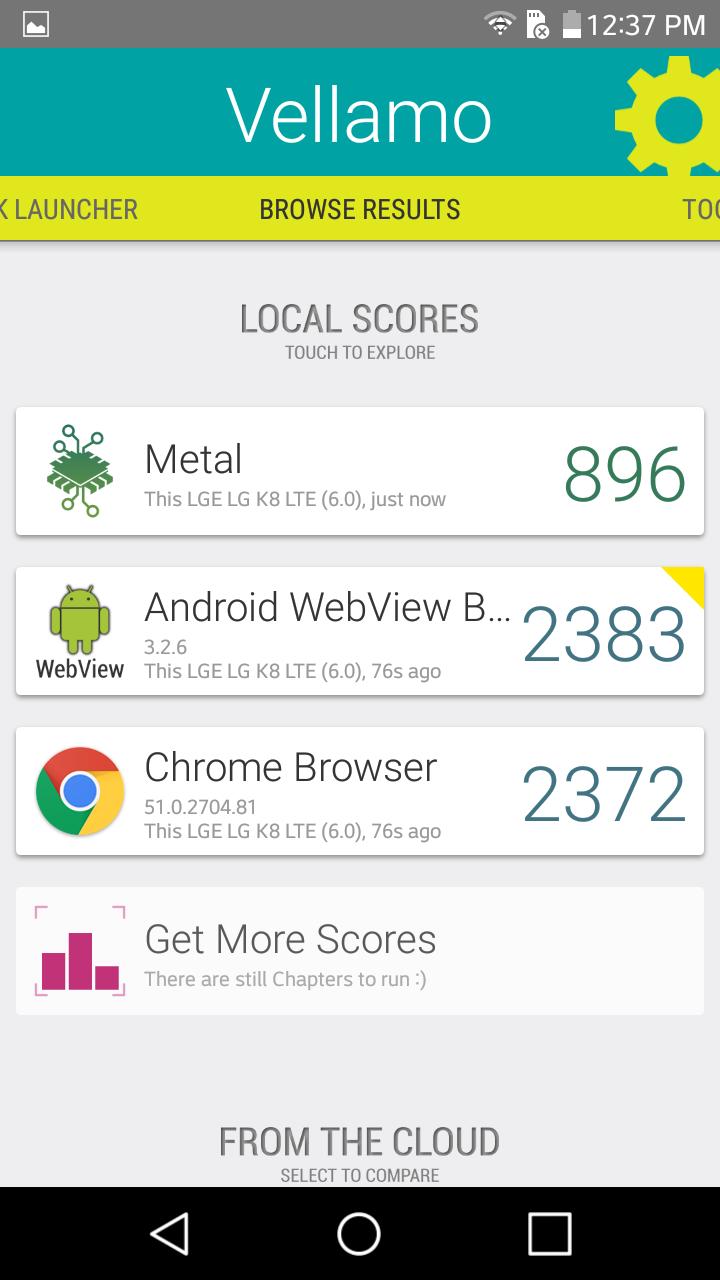Open the Metal score card

coord(360,471)
